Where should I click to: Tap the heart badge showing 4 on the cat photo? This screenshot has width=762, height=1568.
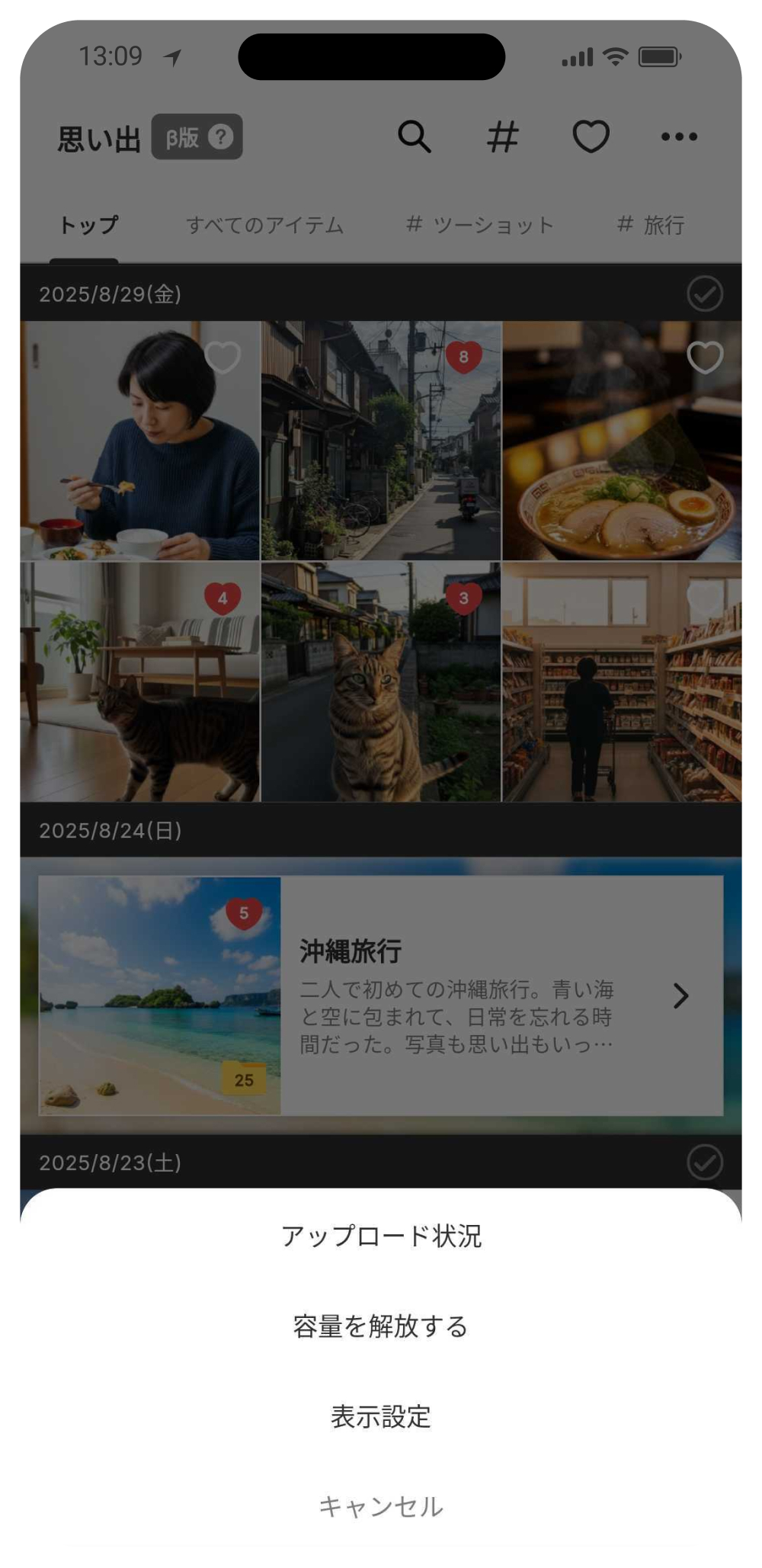(x=222, y=598)
